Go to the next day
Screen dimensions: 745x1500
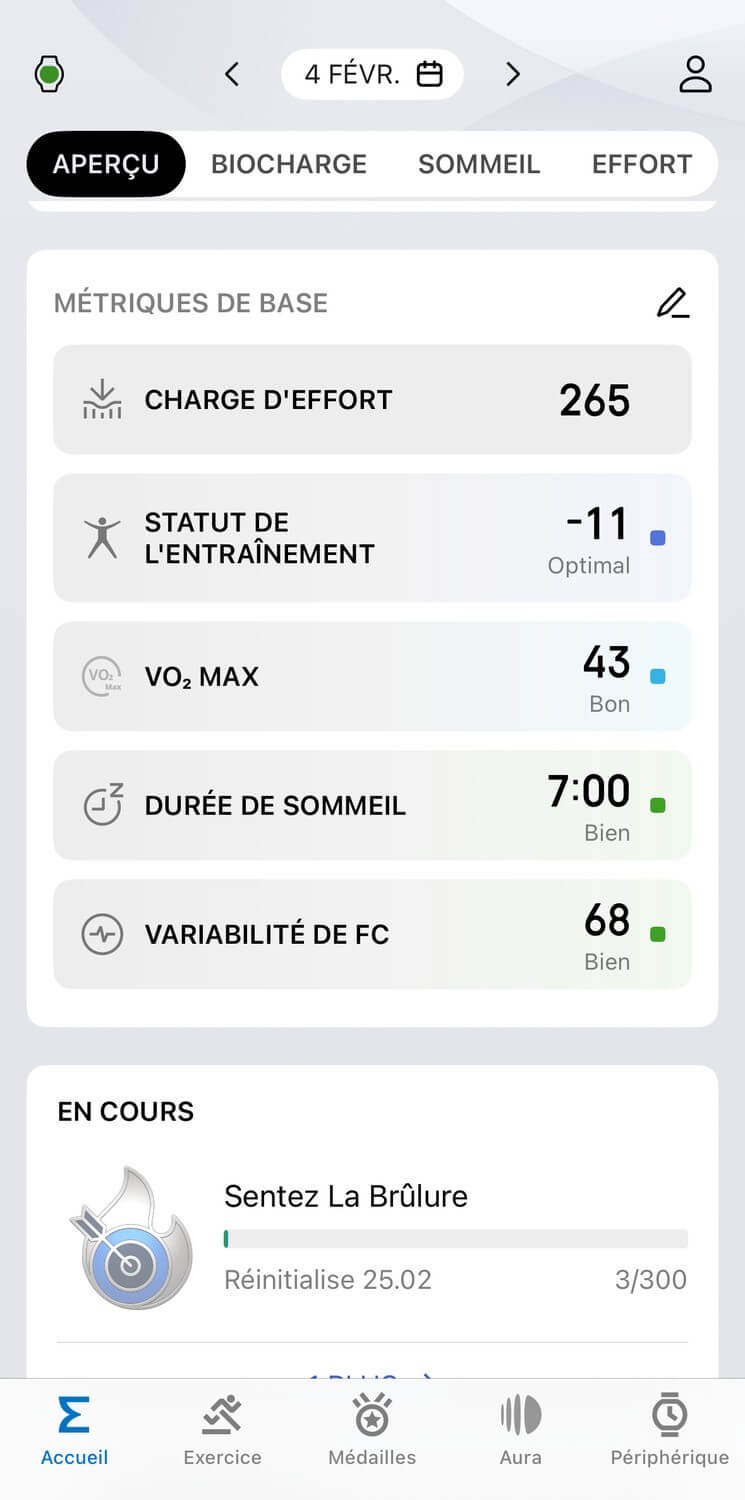pos(513,74)
